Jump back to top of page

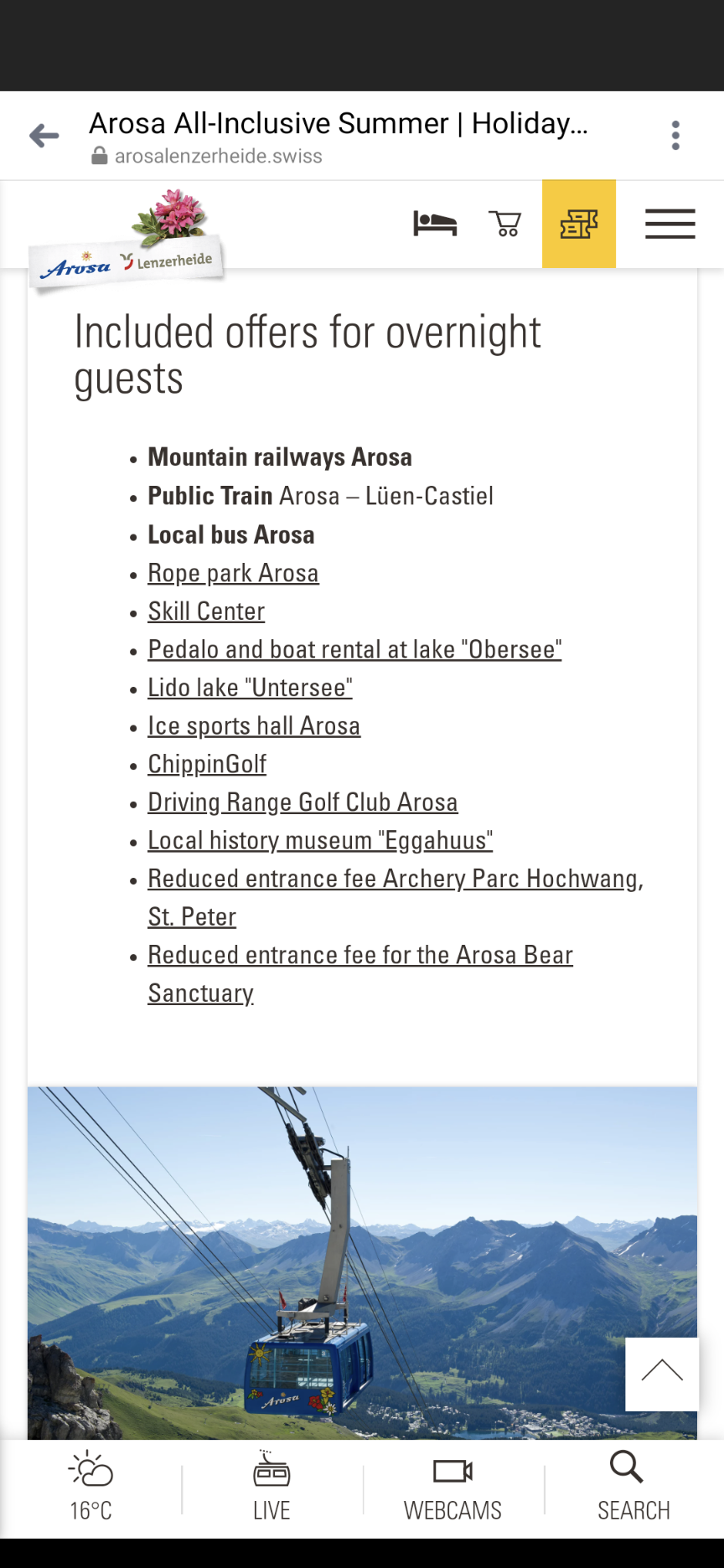(x=661, y=1374)
